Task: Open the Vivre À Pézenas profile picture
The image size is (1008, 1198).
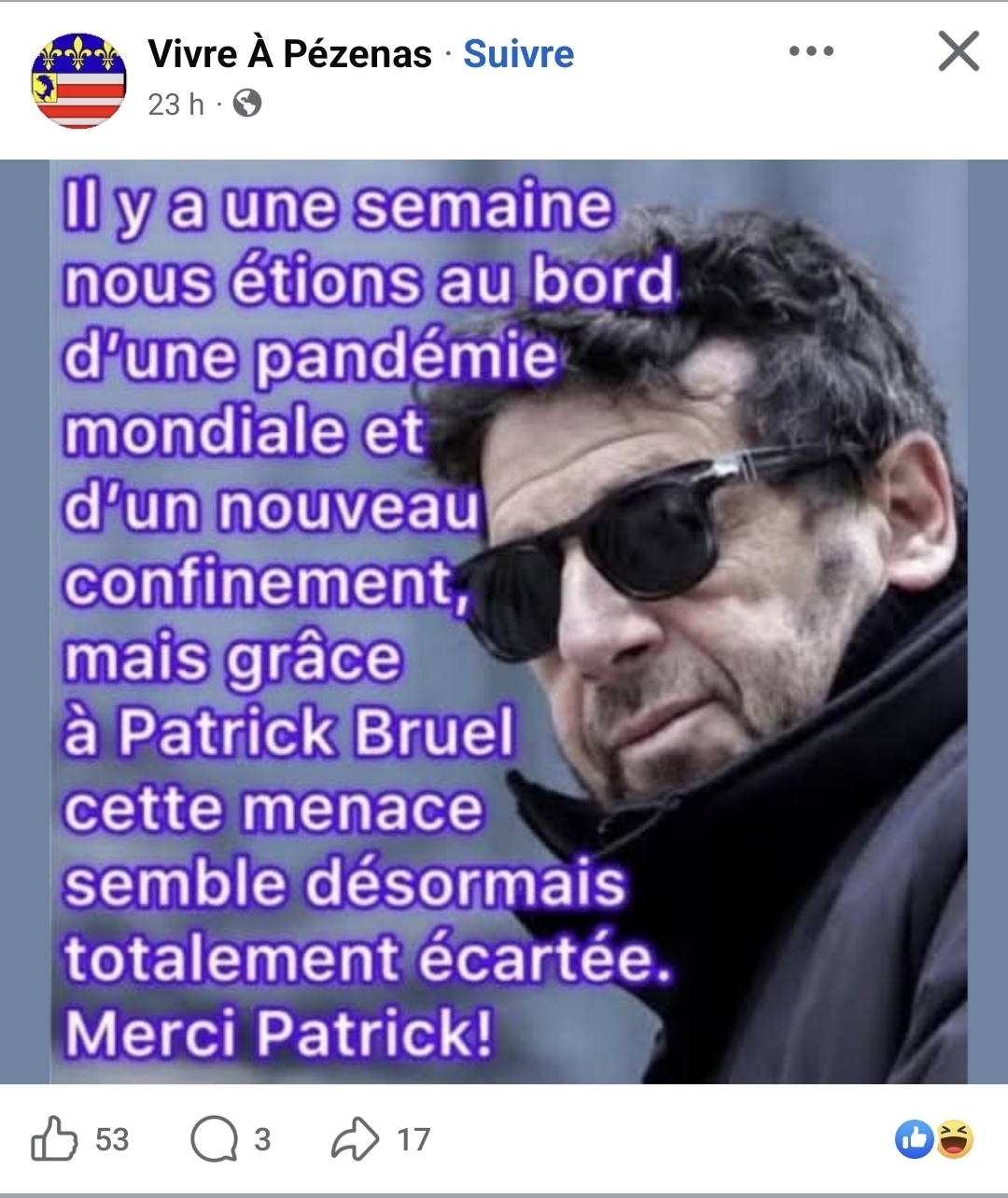Action: tap(78, 80)
